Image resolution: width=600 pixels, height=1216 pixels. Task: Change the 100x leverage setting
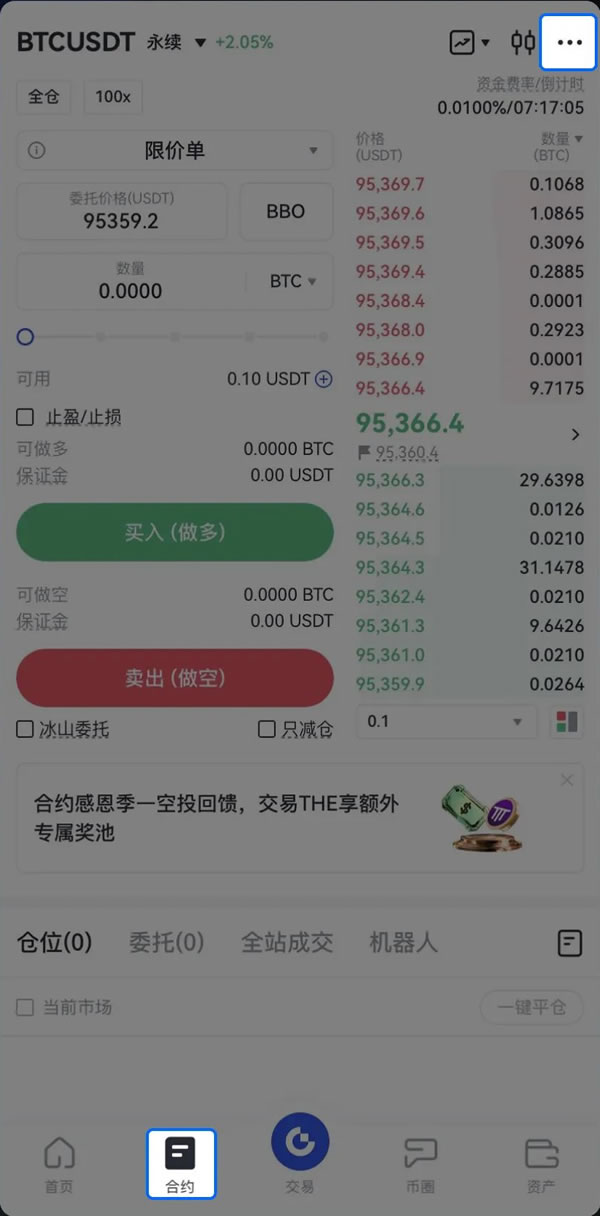pyautogui.click(x=113, y=97)
